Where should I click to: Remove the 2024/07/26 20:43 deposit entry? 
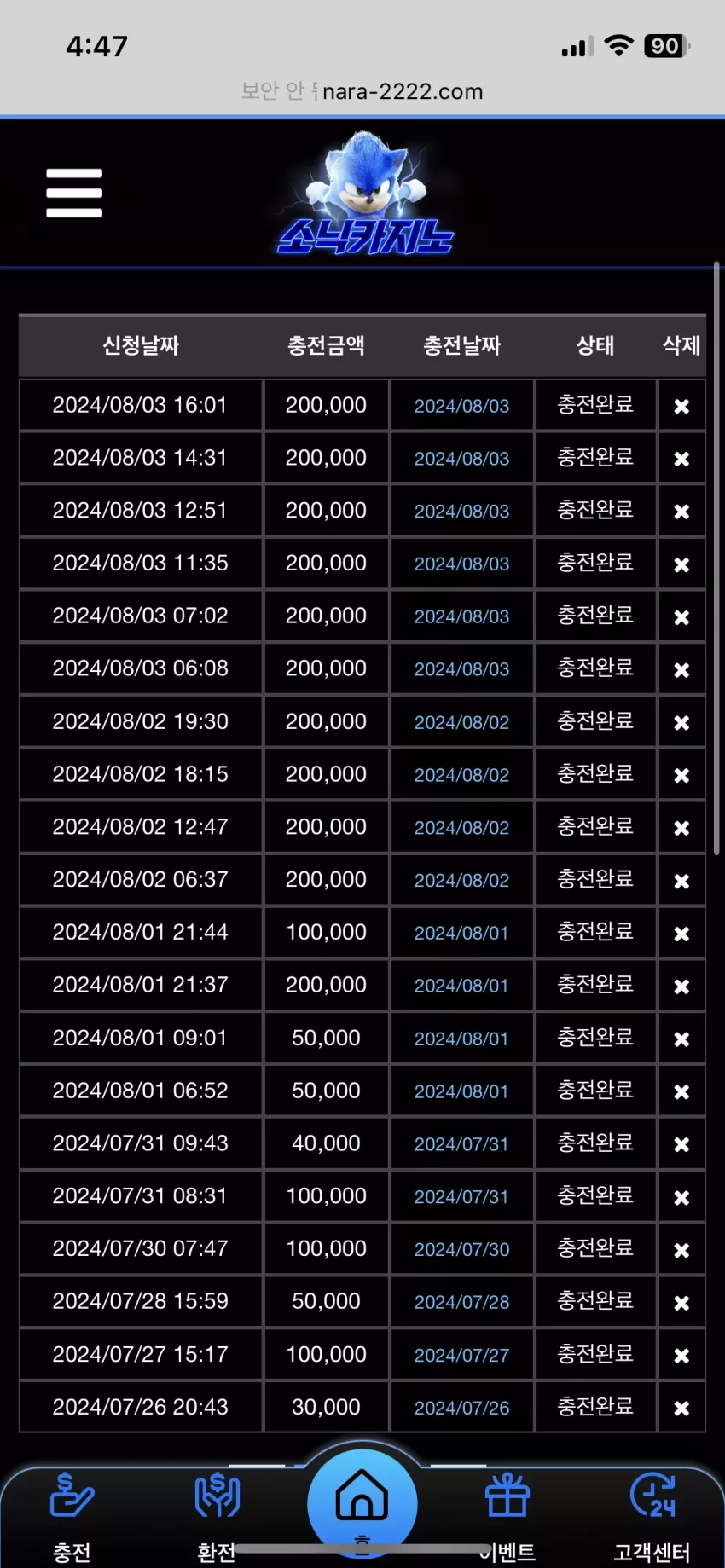pyautogui.click(x=681, y=1408)
